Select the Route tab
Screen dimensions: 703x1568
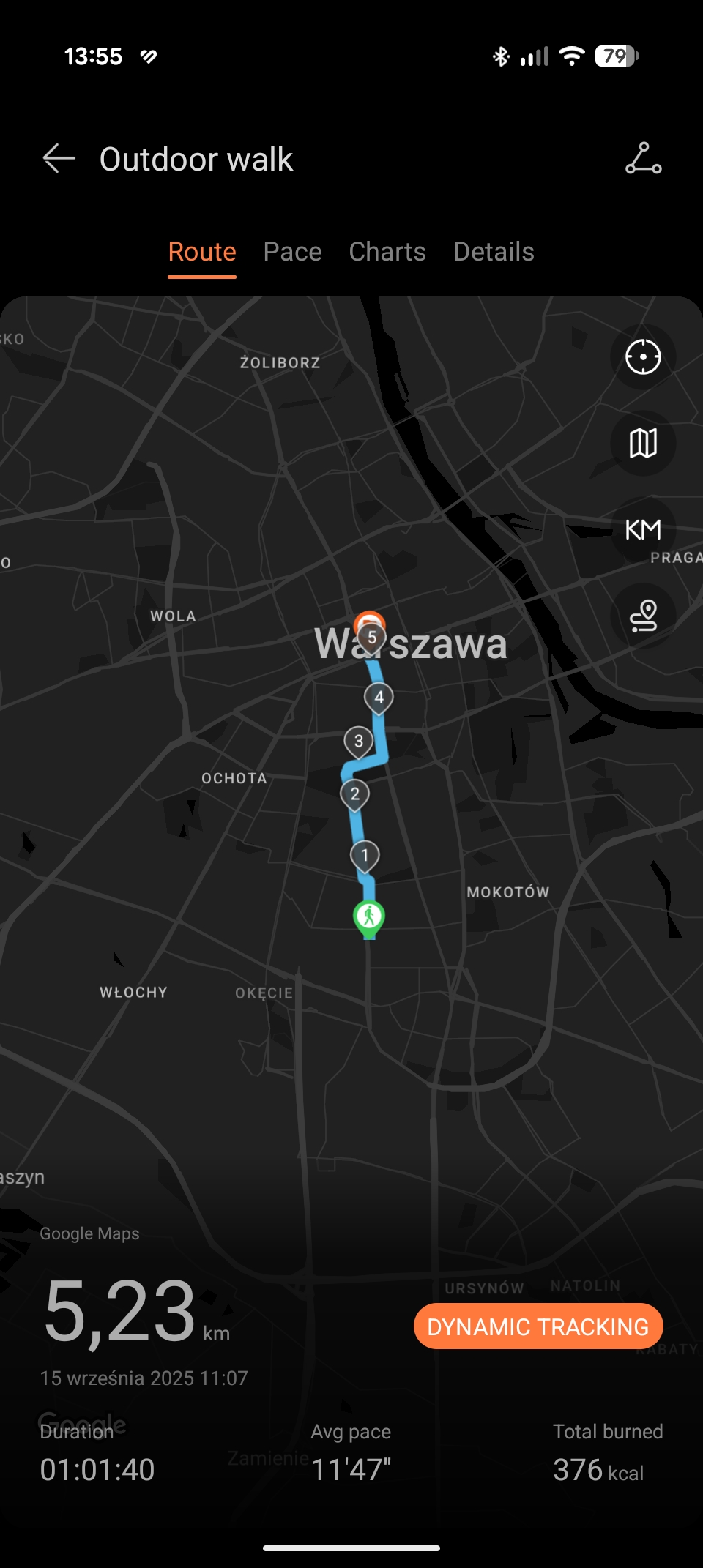(202, 252)
